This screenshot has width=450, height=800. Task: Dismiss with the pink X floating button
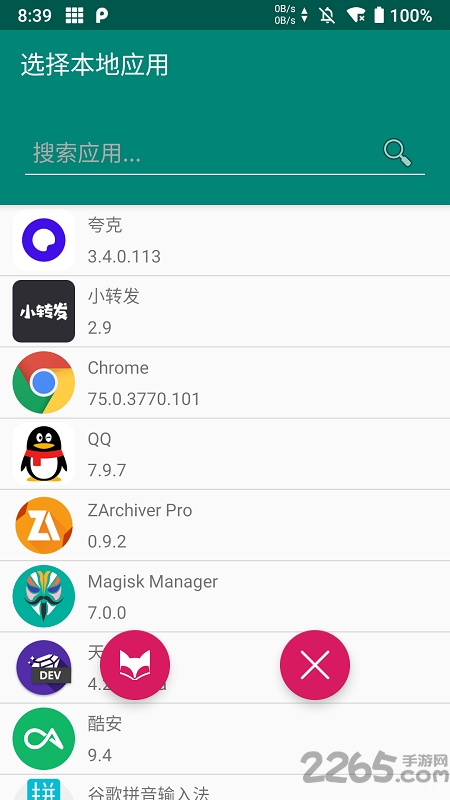click(x=315, y=665)
